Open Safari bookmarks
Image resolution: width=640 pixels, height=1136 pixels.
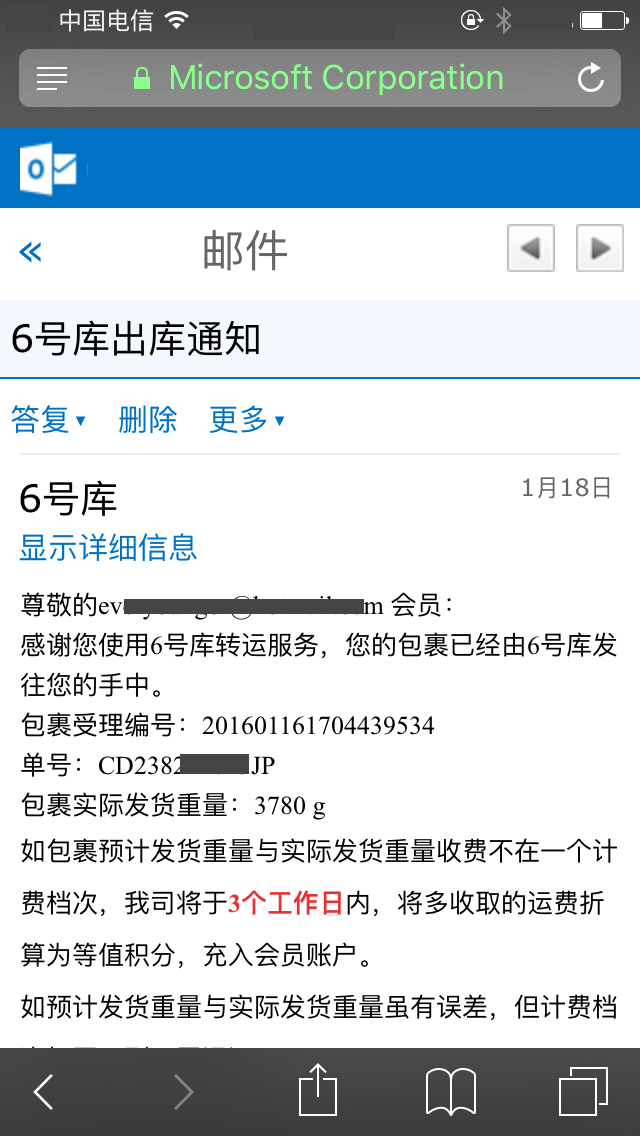coord(451,1092)
